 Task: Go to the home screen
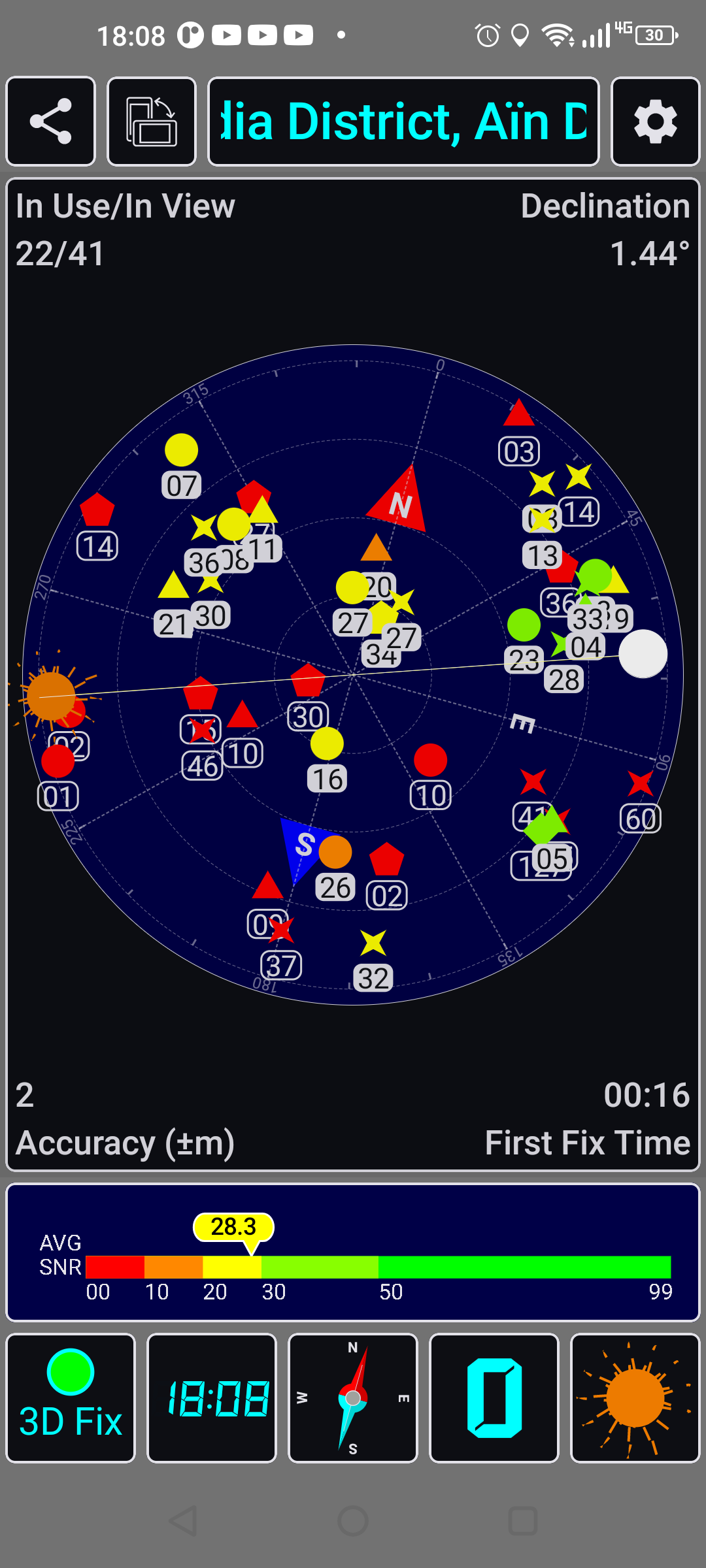click(x=353, y=1521)
